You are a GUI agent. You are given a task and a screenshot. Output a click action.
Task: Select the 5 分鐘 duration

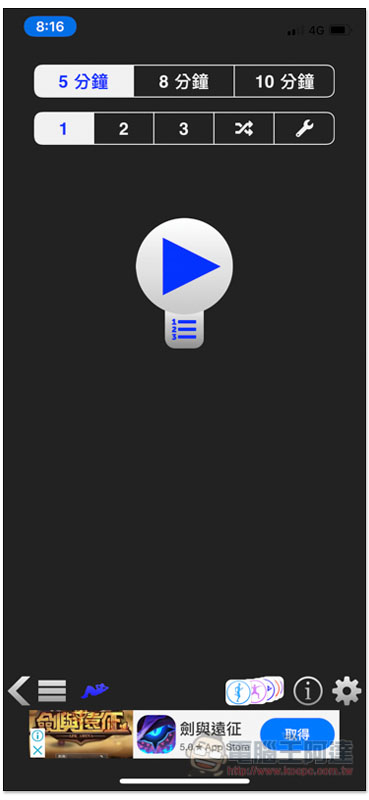[x=84, y=81]
